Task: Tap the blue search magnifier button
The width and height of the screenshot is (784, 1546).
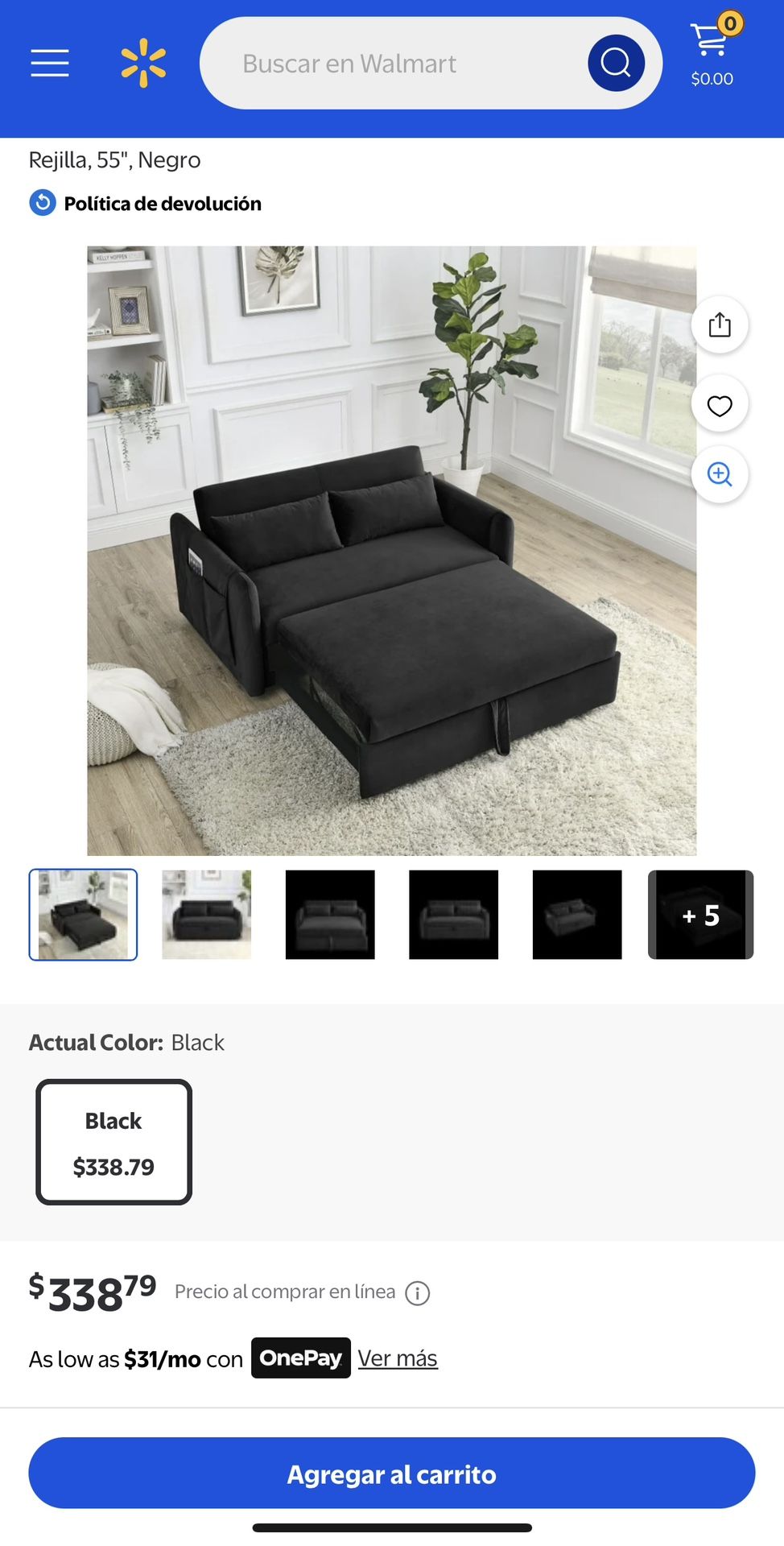Action: point(616,63)
